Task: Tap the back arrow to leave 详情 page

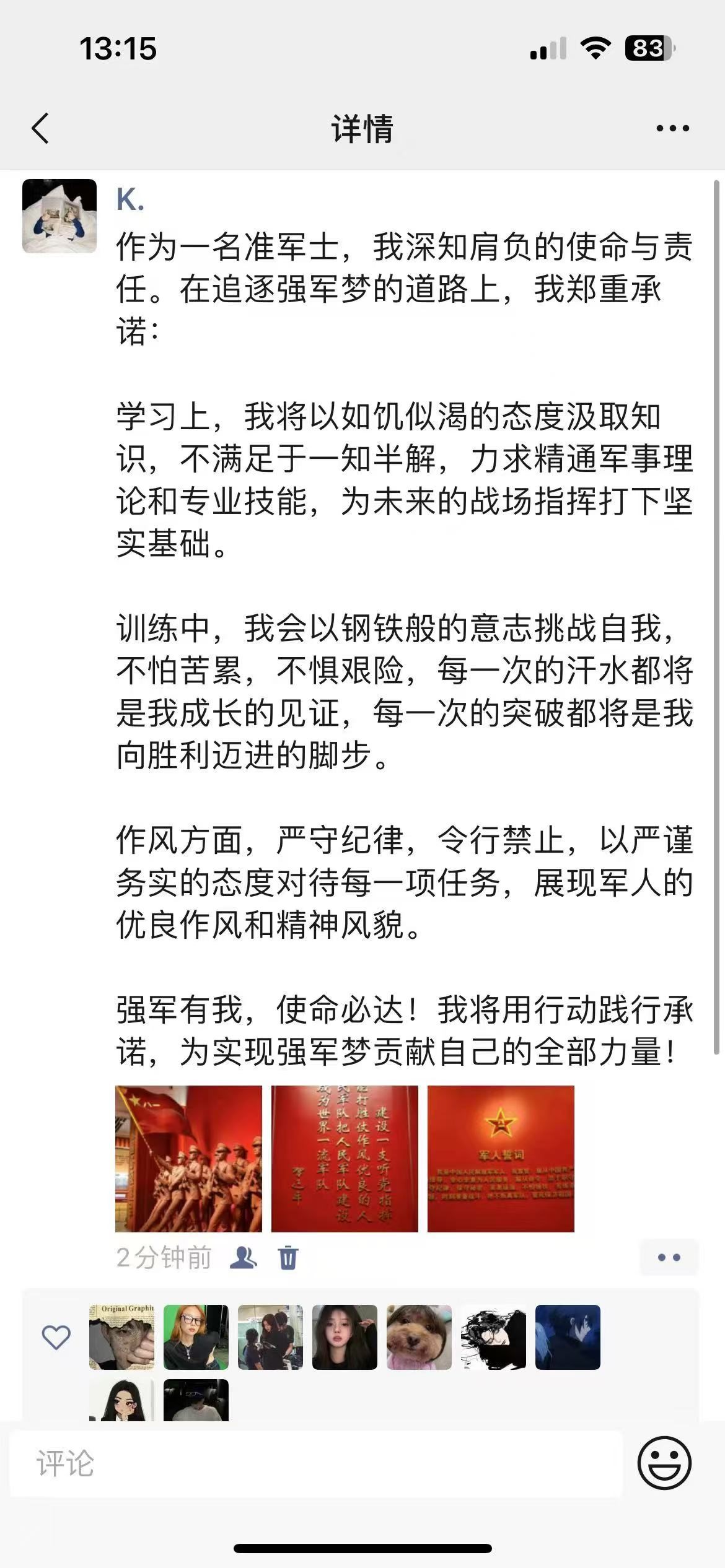Action: click(40, 128)
